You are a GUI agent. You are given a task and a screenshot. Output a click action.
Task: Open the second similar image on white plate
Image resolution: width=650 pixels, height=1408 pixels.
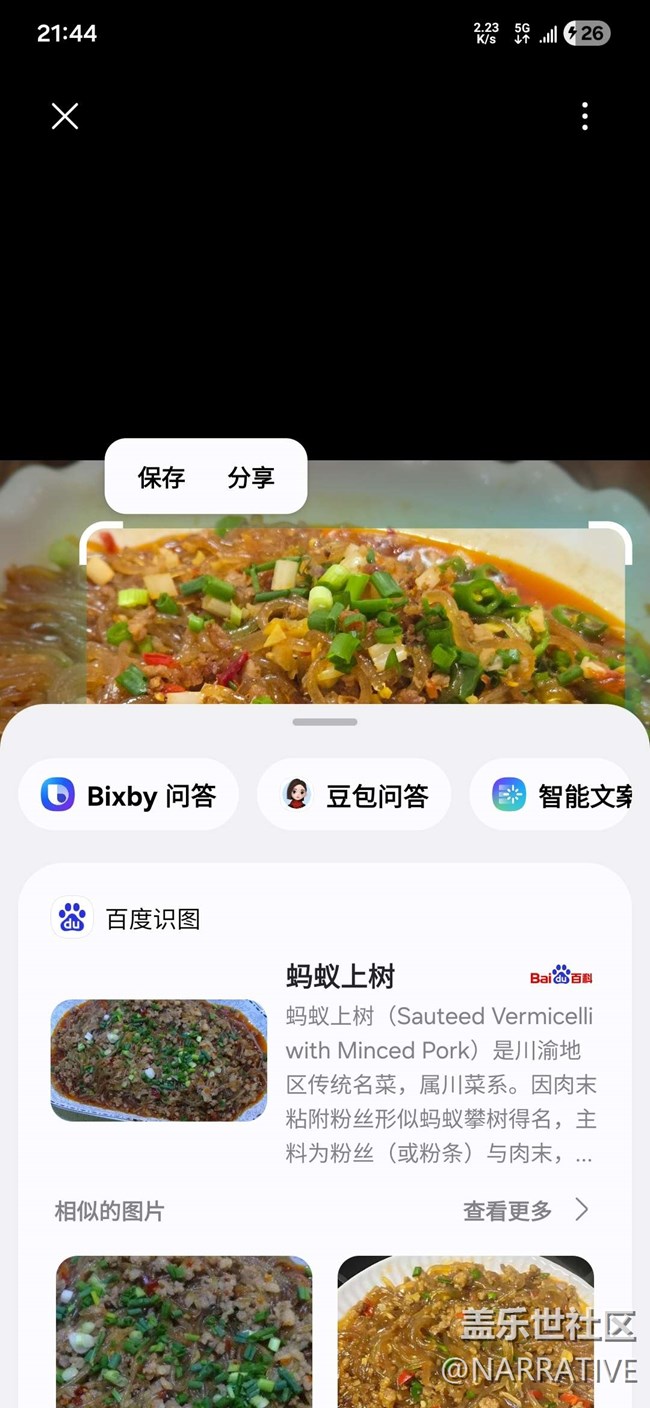(466, 1330)
